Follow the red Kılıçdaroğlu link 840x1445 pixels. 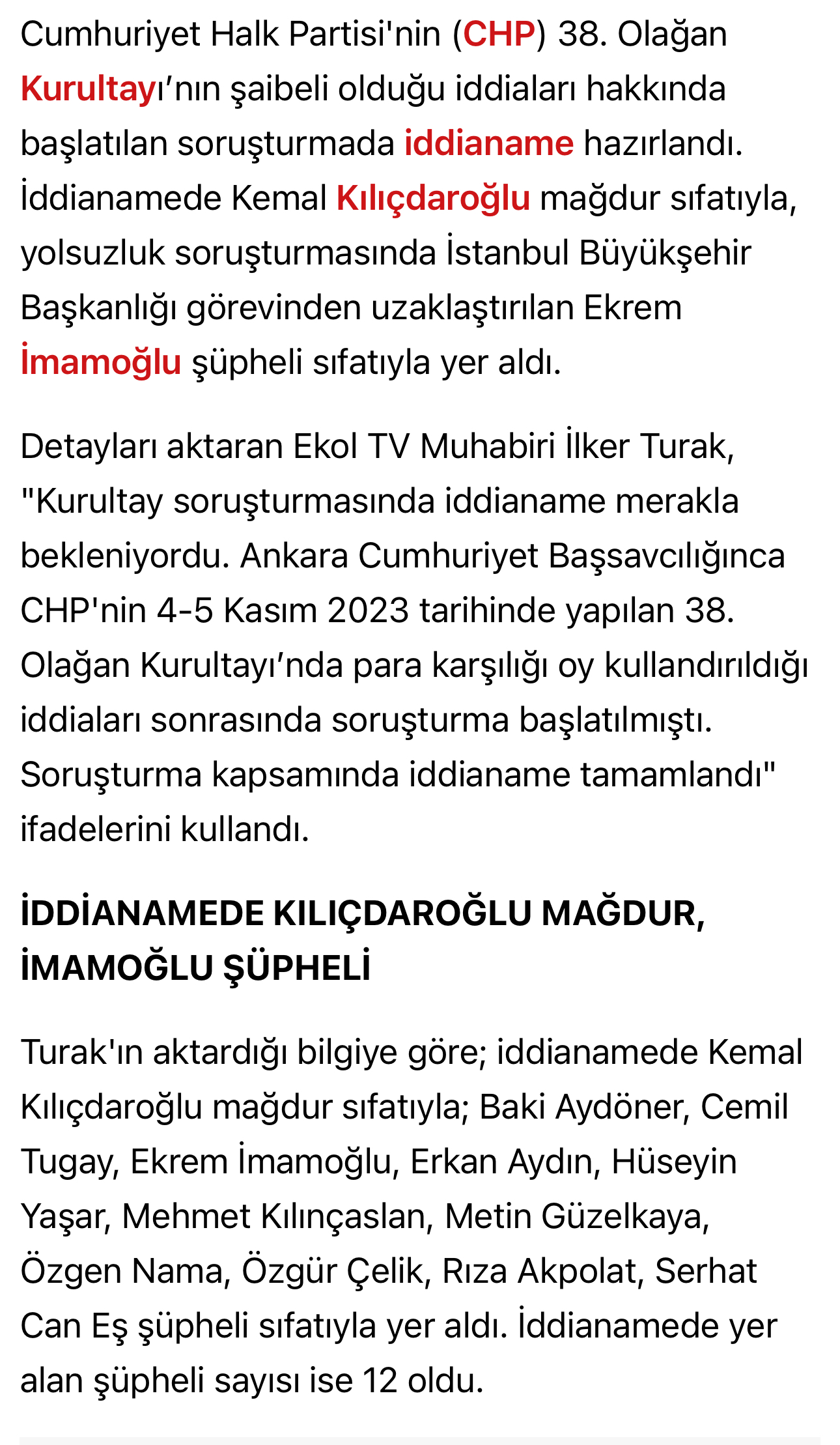click(433, 198)
